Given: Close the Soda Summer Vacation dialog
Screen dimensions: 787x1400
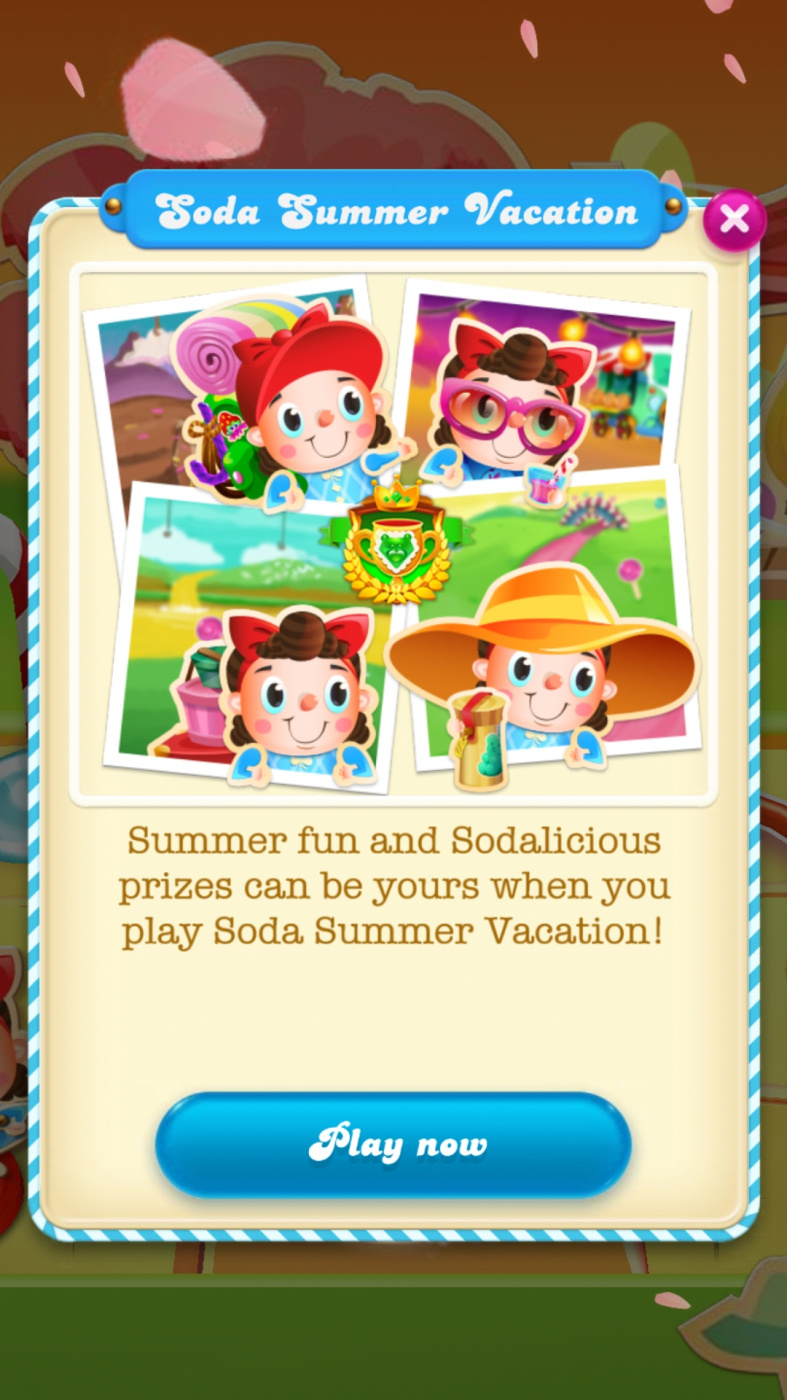Looking at the screenshot, I should coord(734,219).
